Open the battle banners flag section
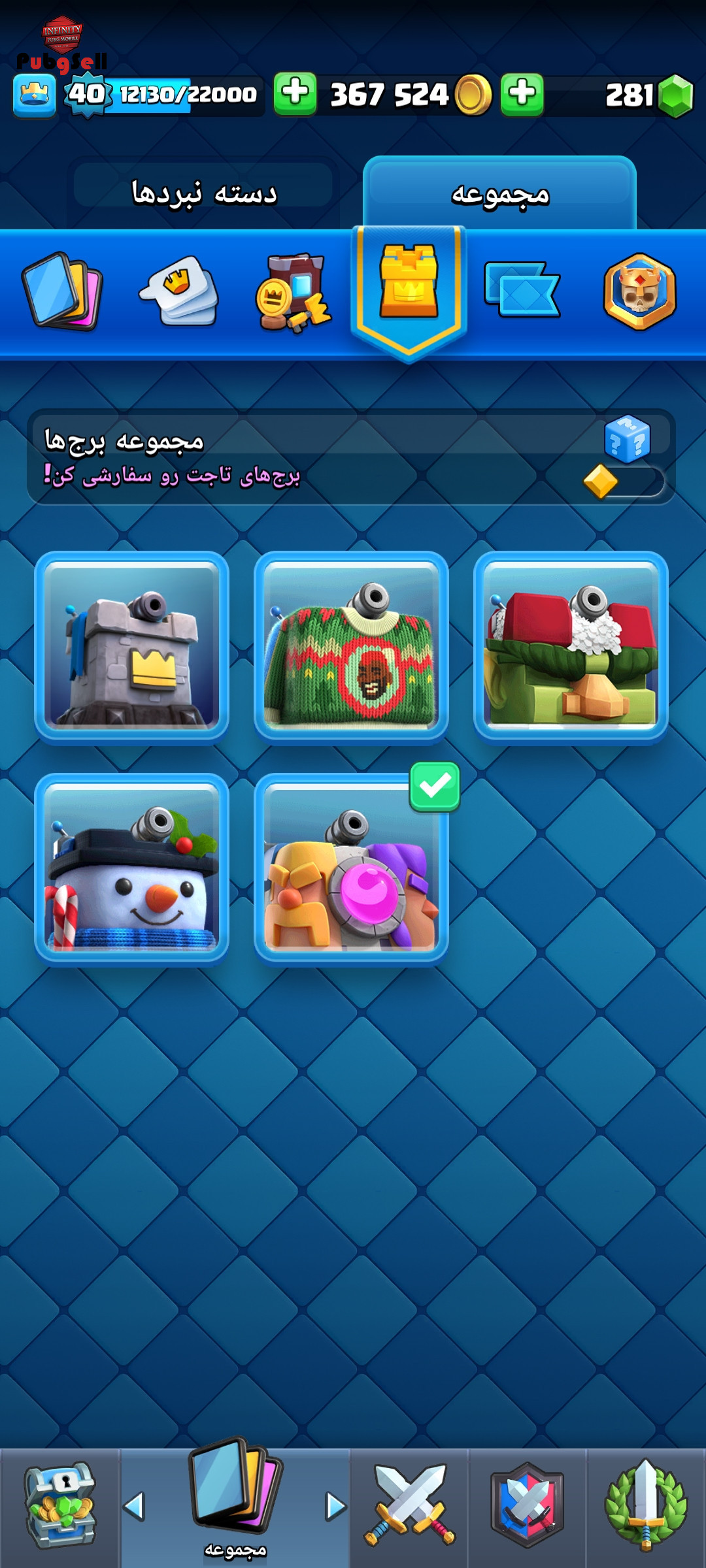The width and height of the screenshot is (706, 1568). (x=522, y=289)
